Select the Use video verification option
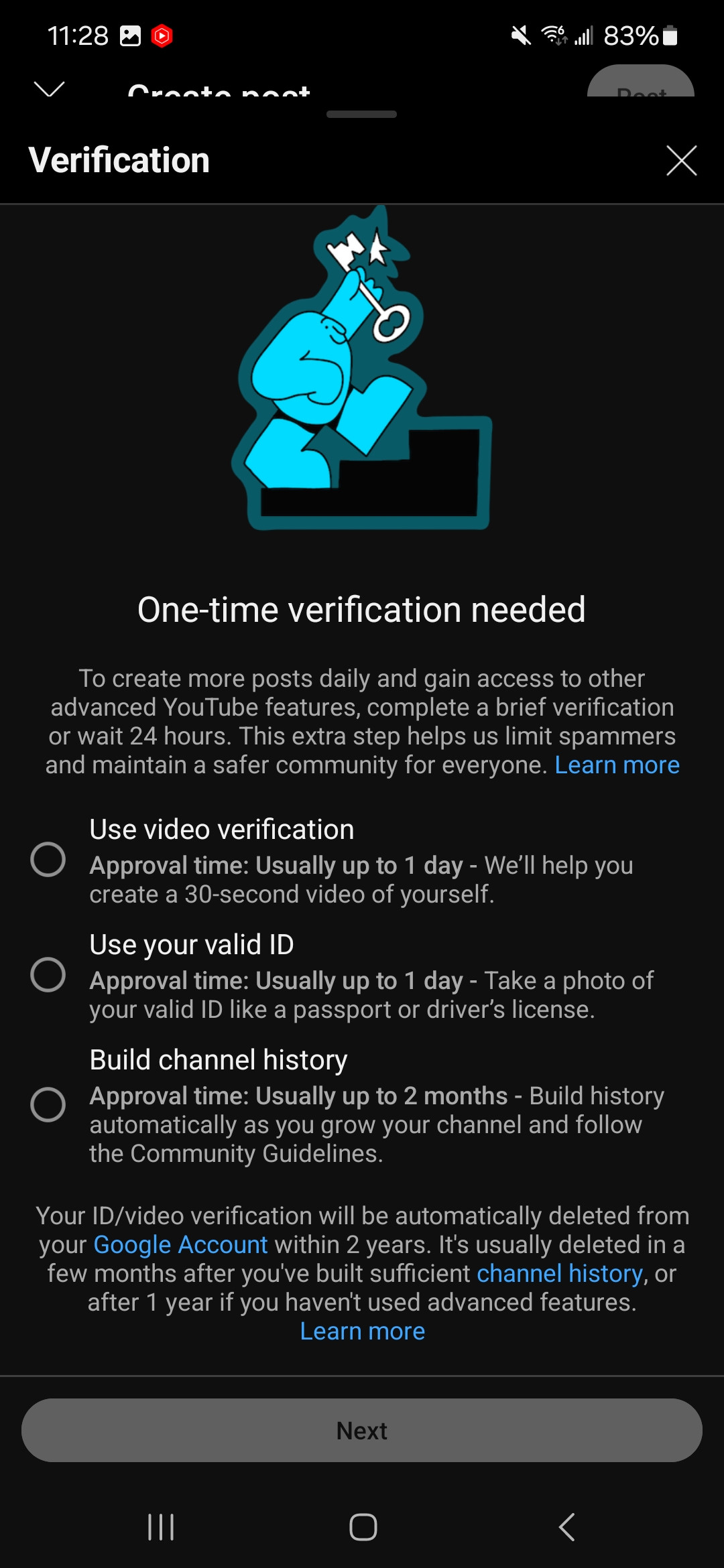The image size is (724, 1568). click(x=48, y=859)
